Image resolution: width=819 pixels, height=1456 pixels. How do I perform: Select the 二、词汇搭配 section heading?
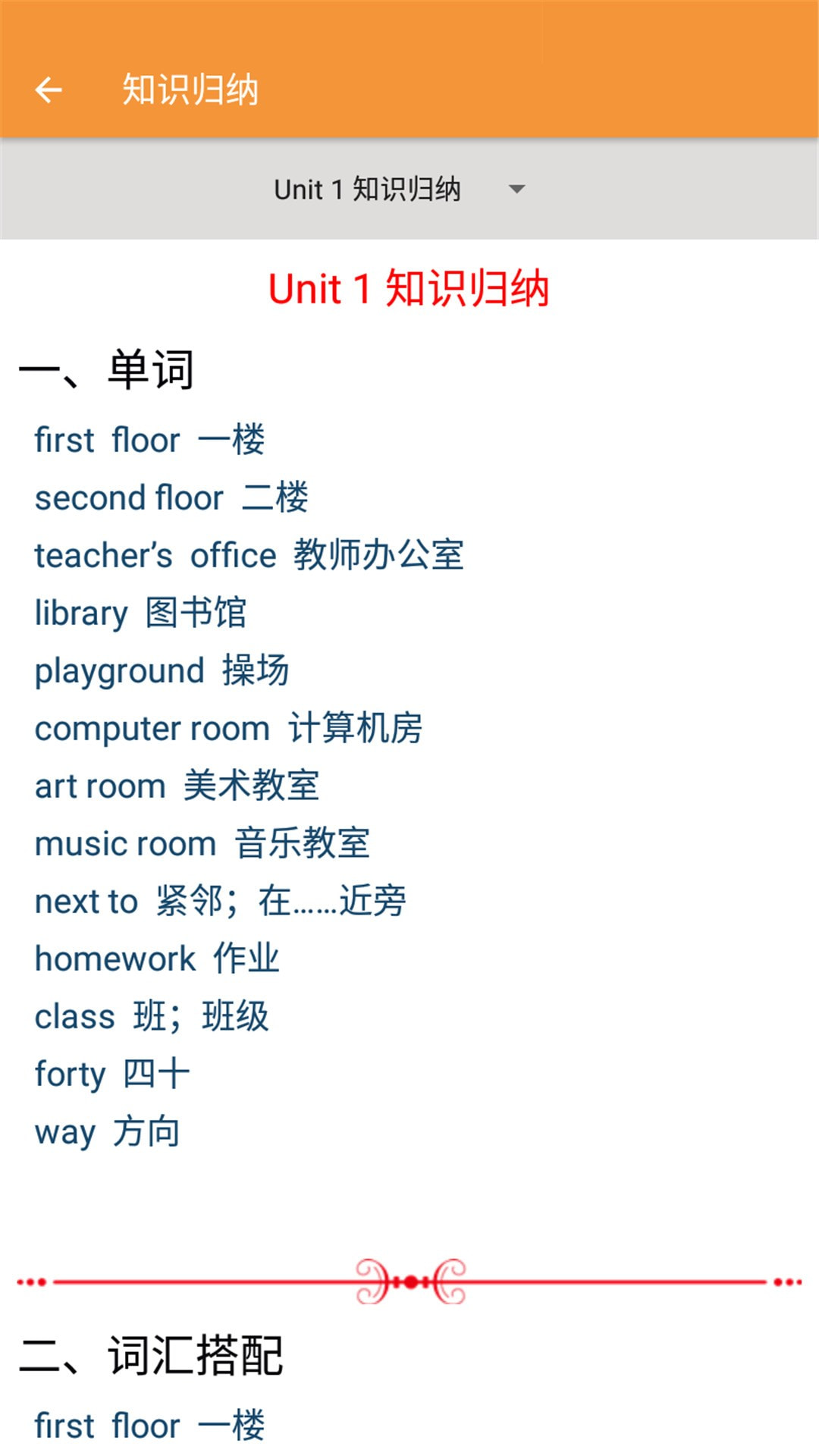153,1357
